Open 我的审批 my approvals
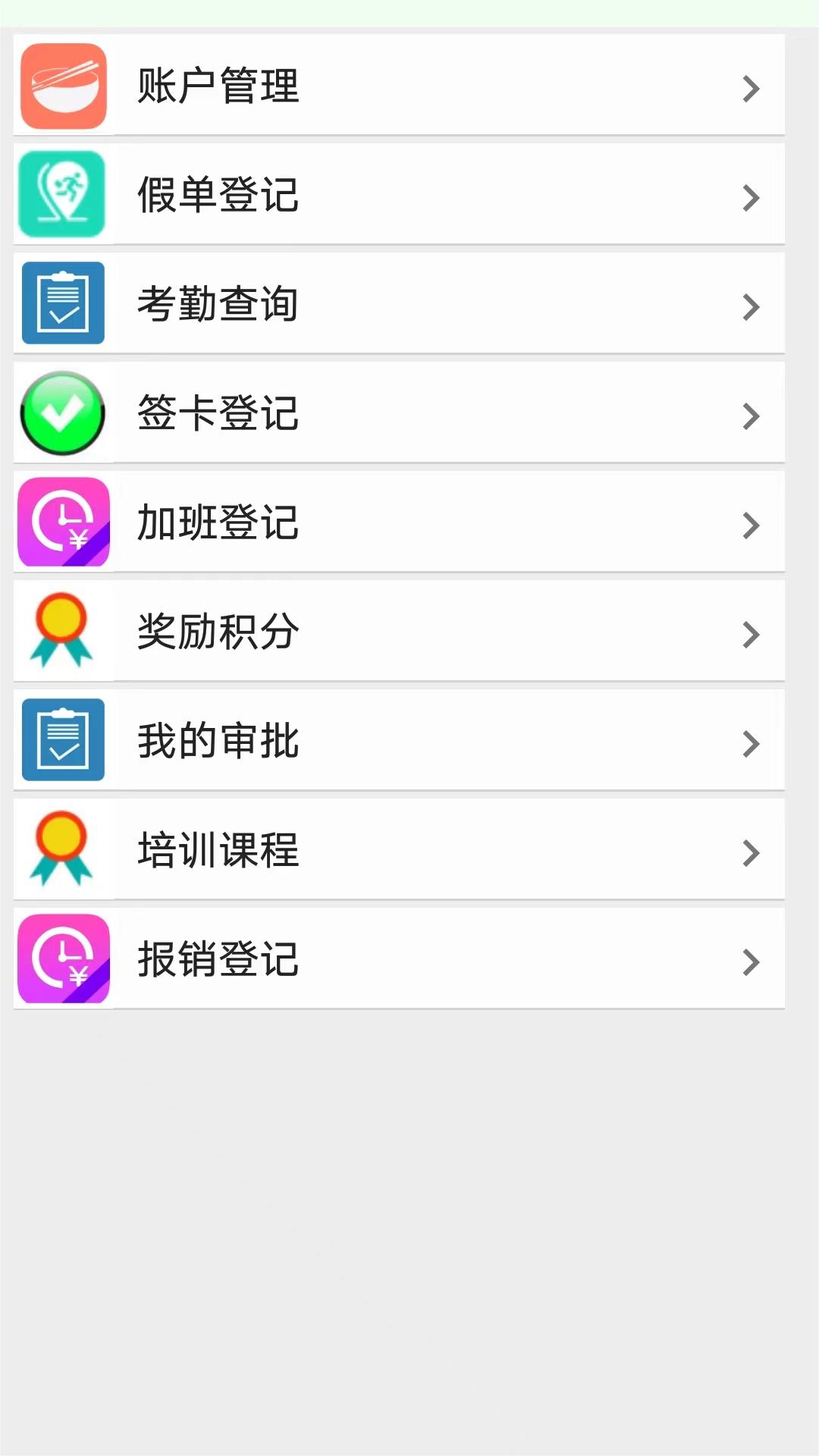 tap(399, 741)
